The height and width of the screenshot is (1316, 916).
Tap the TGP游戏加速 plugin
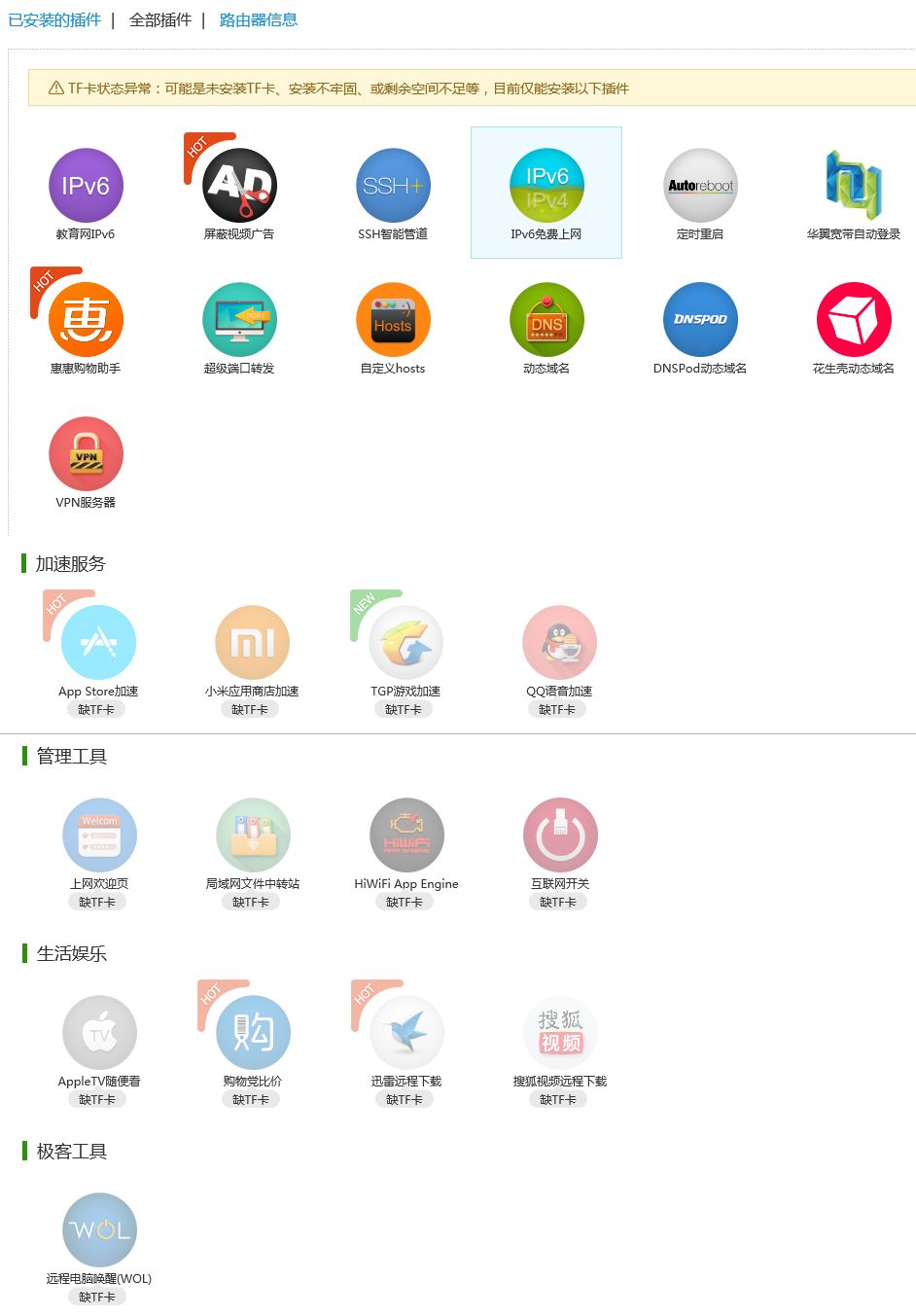click(405, 643)
